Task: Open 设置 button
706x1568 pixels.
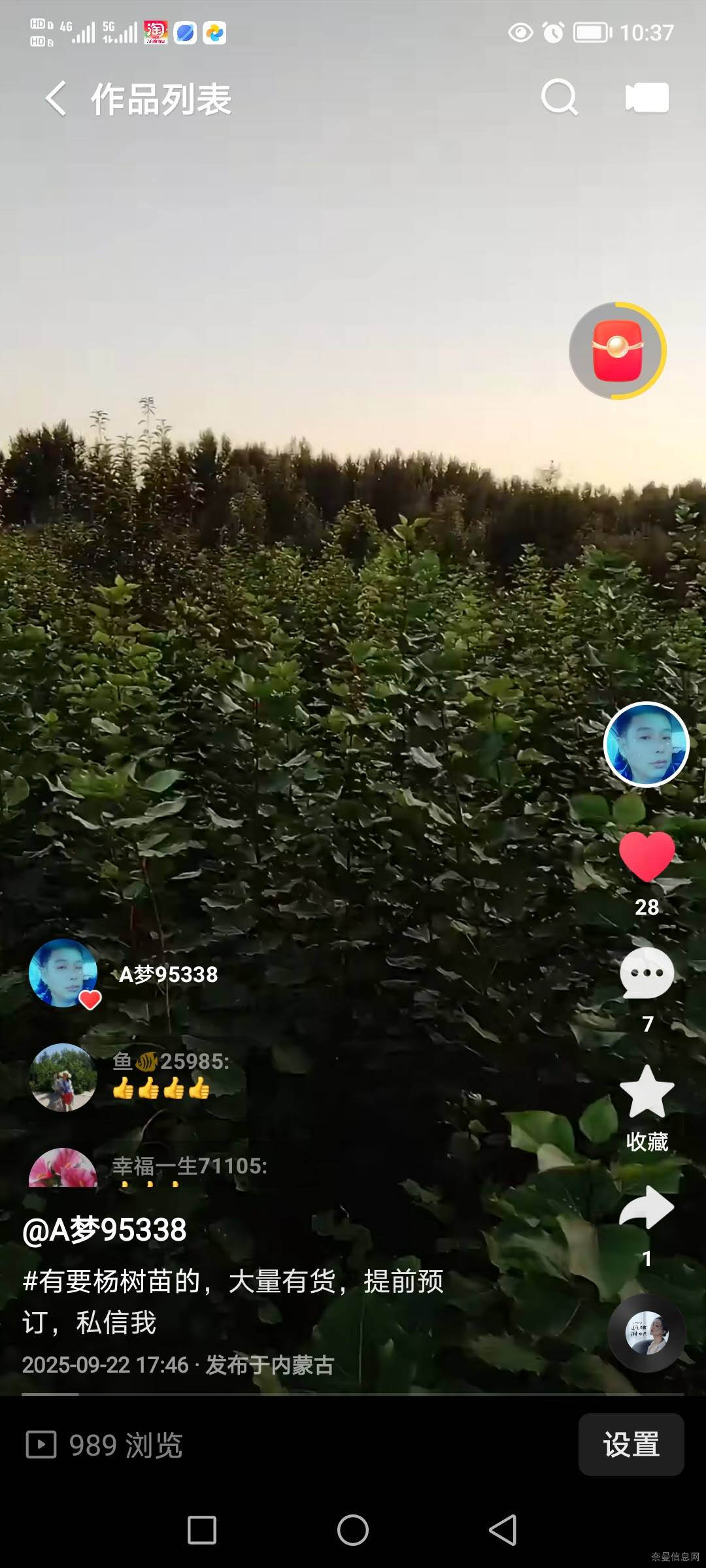Action: [631, 1445]
